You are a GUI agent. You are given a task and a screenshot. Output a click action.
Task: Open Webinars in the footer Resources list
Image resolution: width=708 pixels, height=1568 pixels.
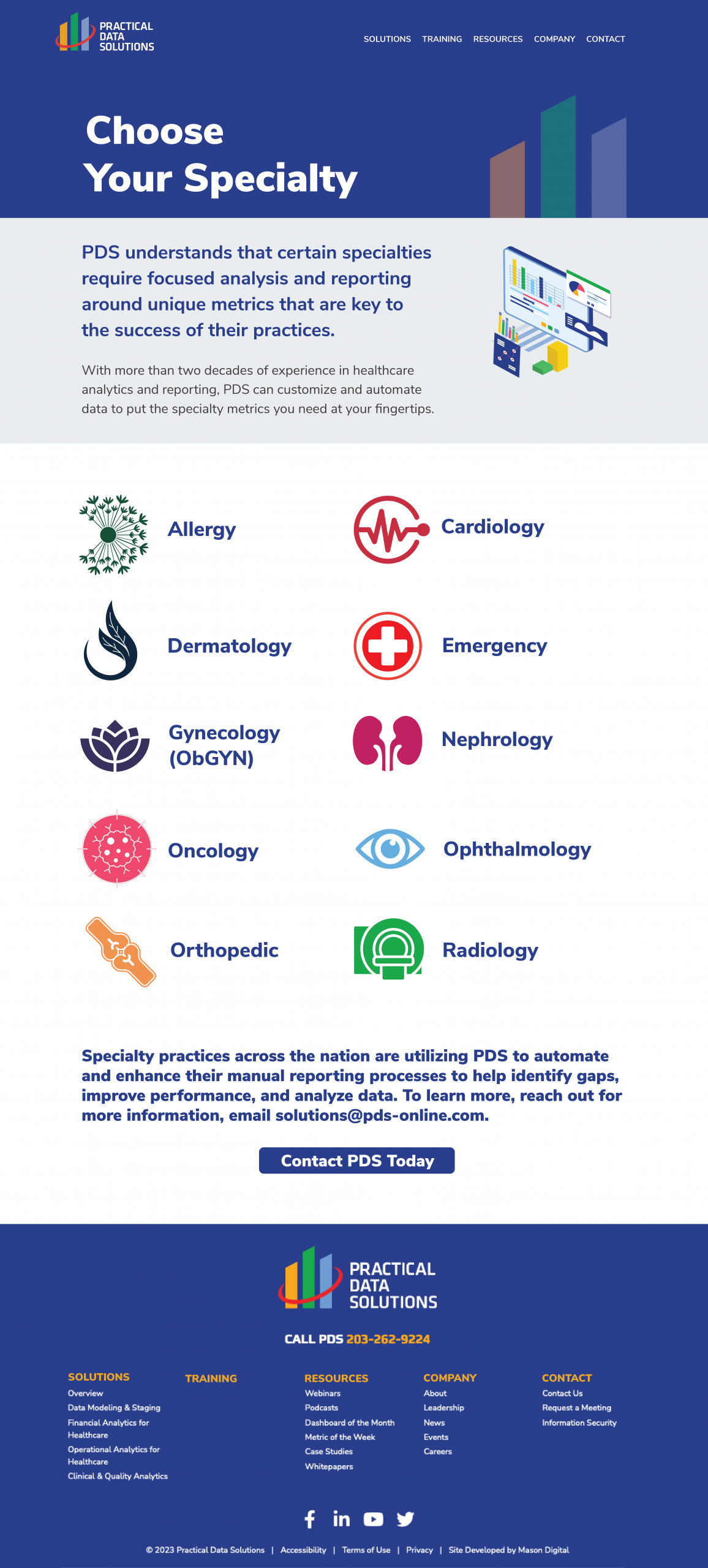323,1393
